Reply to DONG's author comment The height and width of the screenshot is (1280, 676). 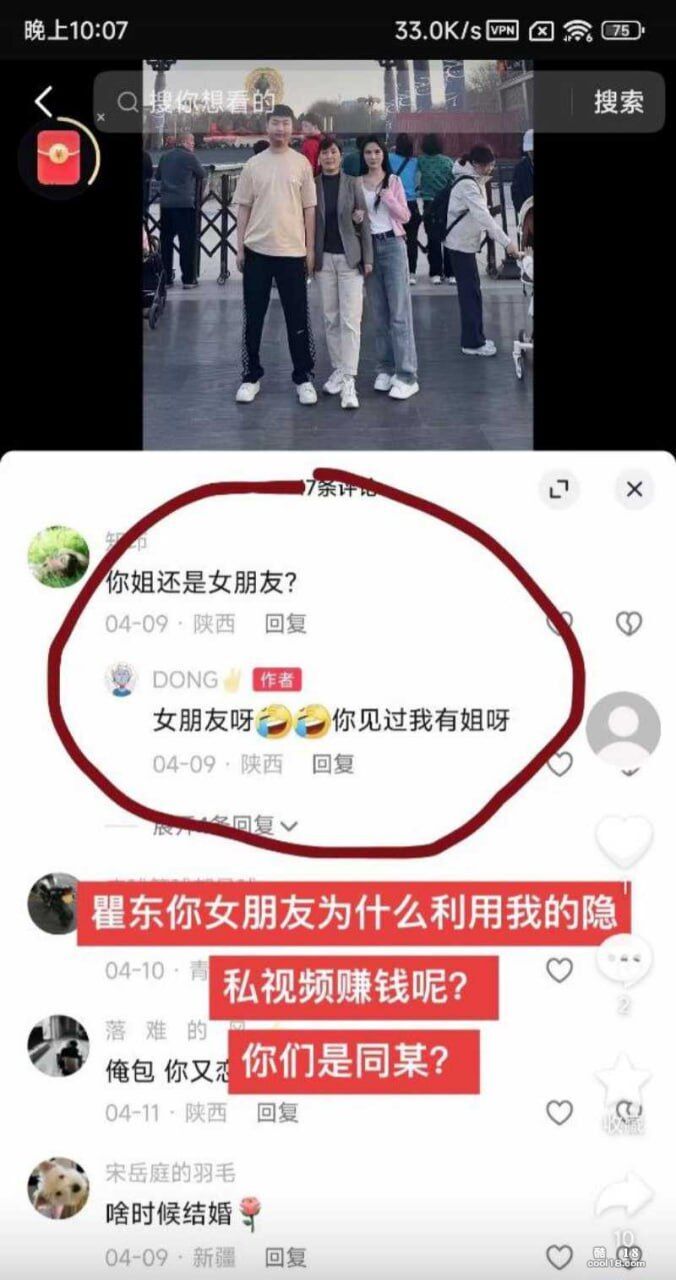point(333,764)
